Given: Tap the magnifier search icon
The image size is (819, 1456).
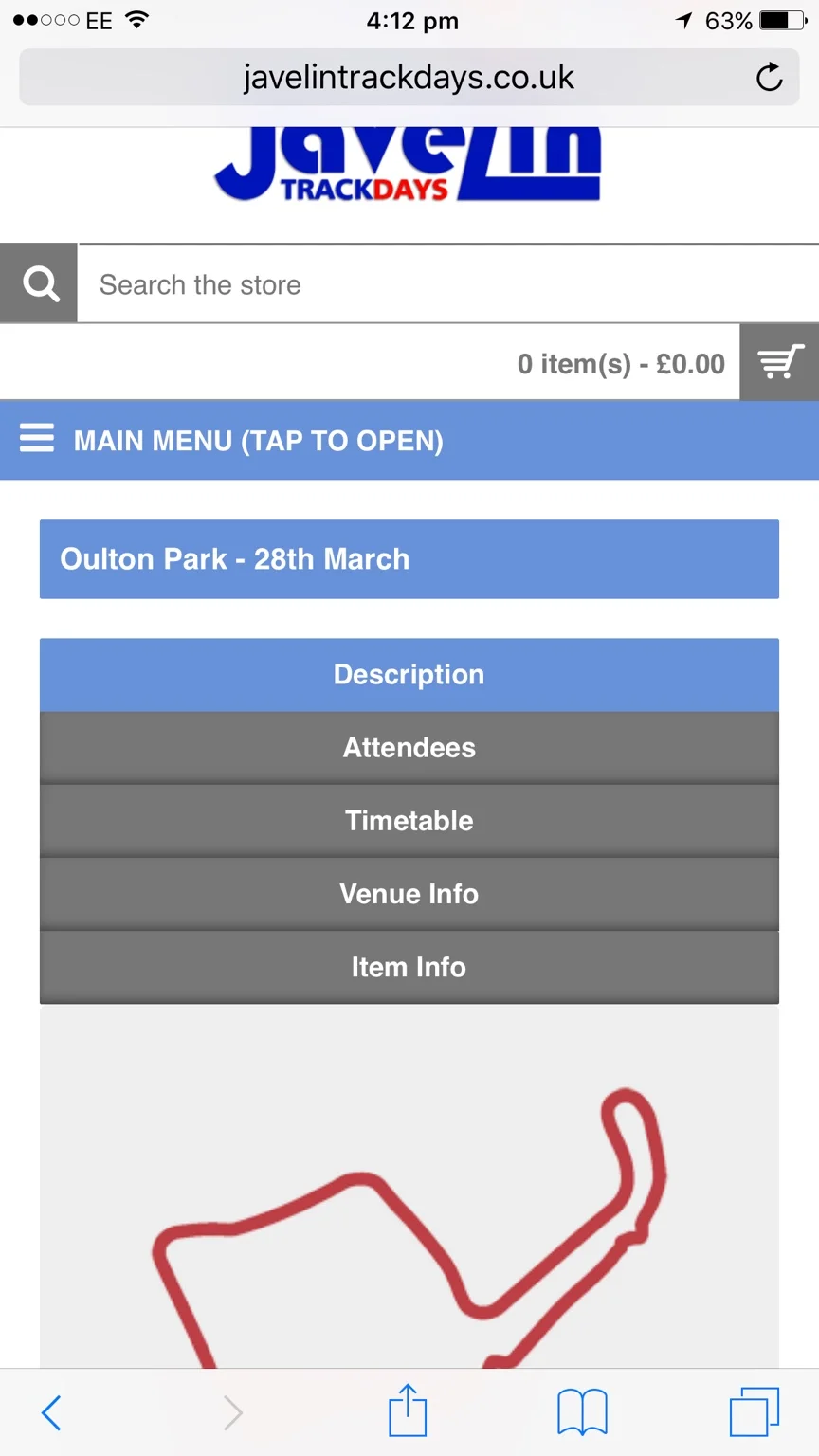Looking at the screenshot, I should 39,283.
